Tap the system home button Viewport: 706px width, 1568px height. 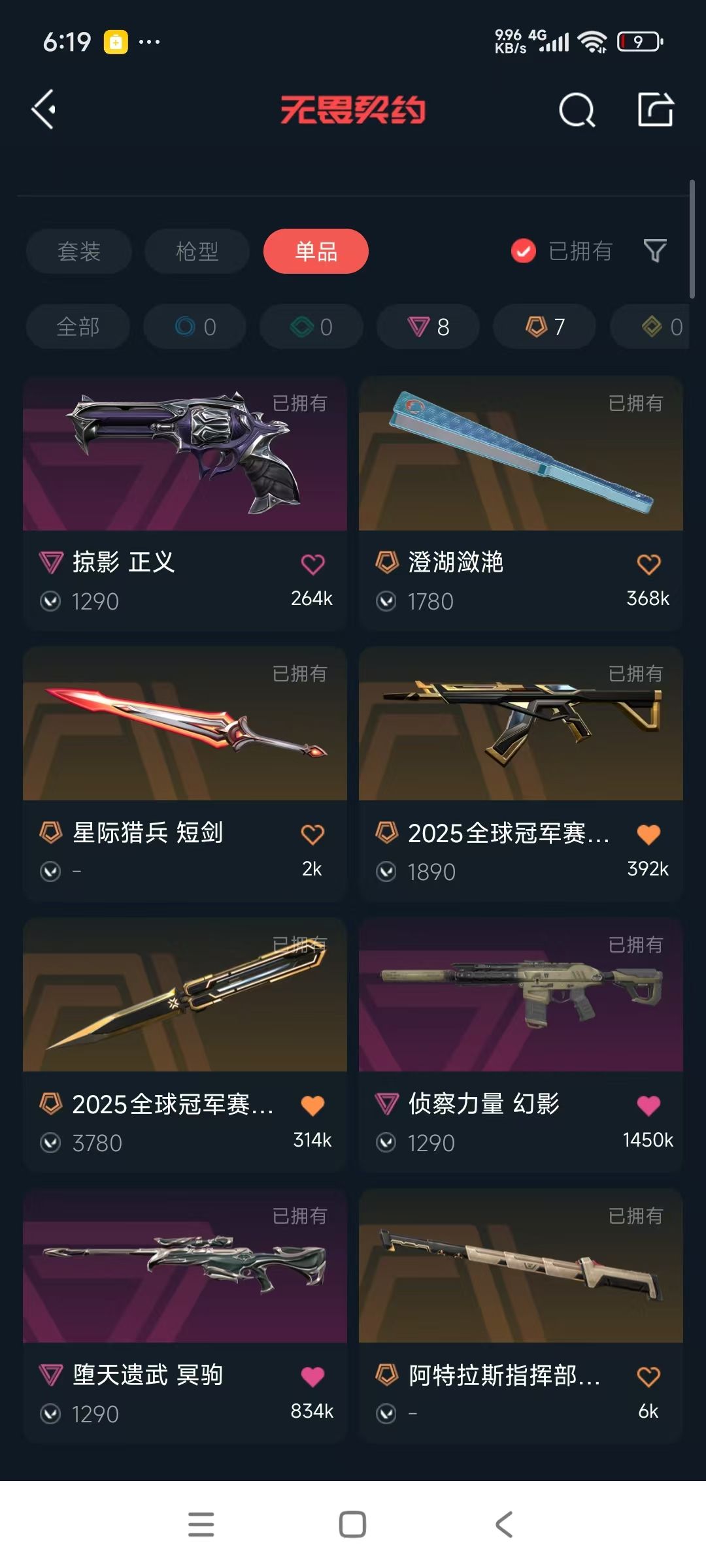pos(352,1524)
